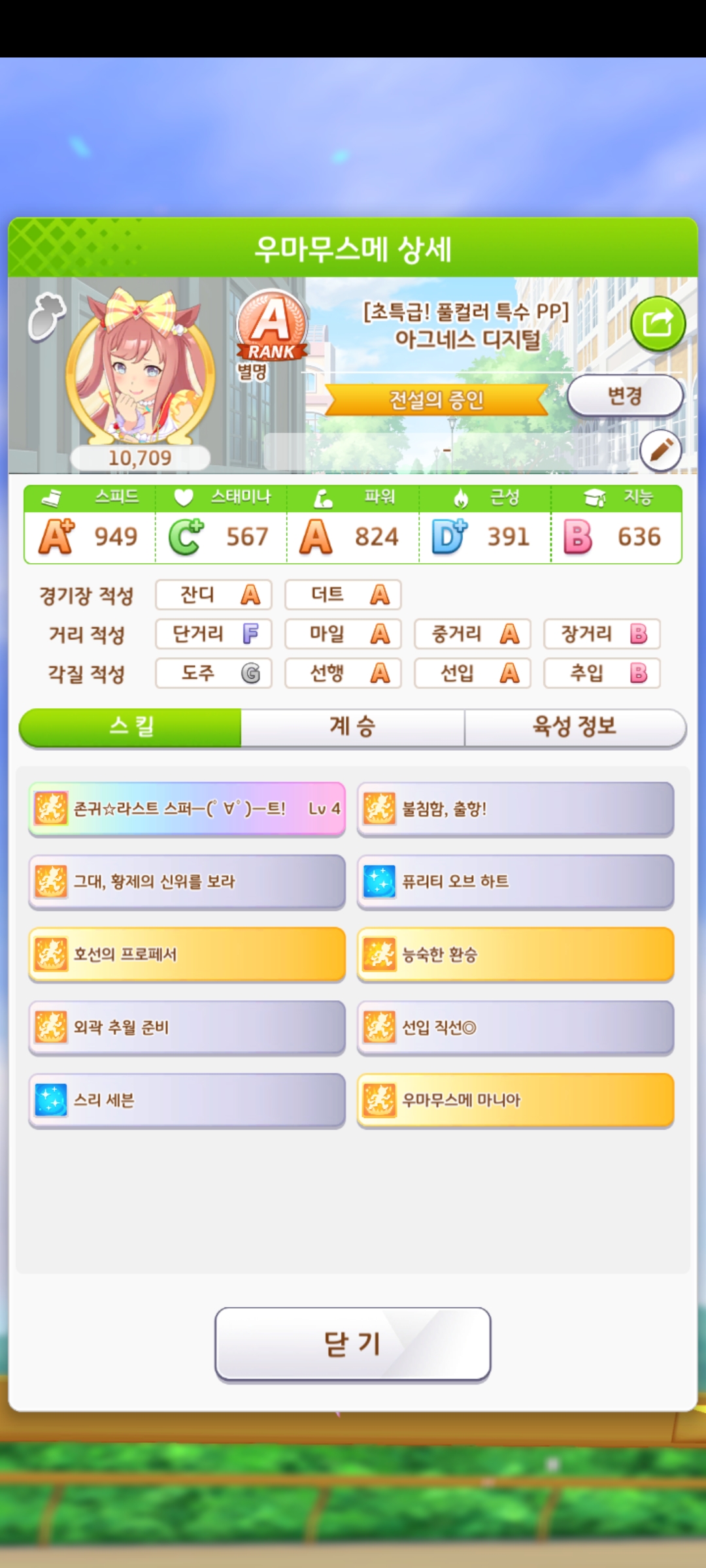This screenshot has width=706, height=1568.
Task: Open the 퓨리티 오브 하트 skill
Action: [515, 881]
